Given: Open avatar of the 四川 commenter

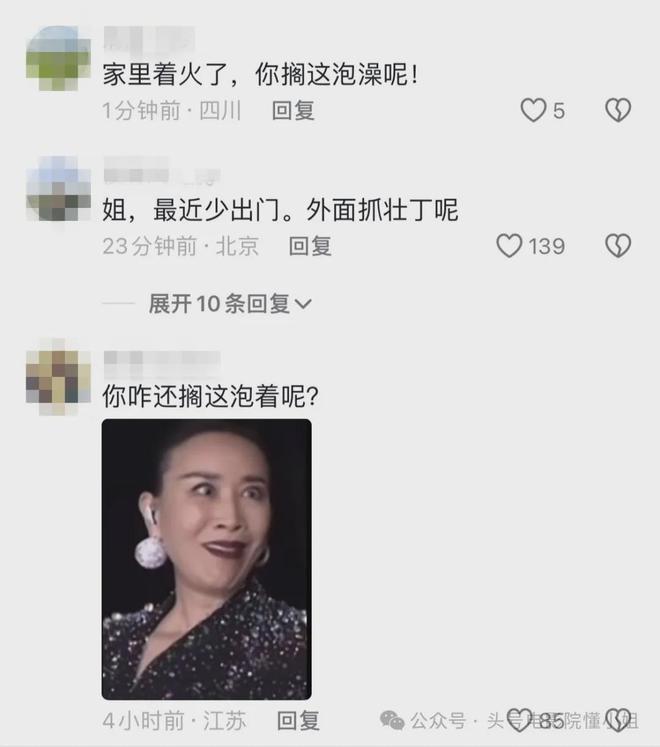Looking at the screenshot, I should coord(58,58).
